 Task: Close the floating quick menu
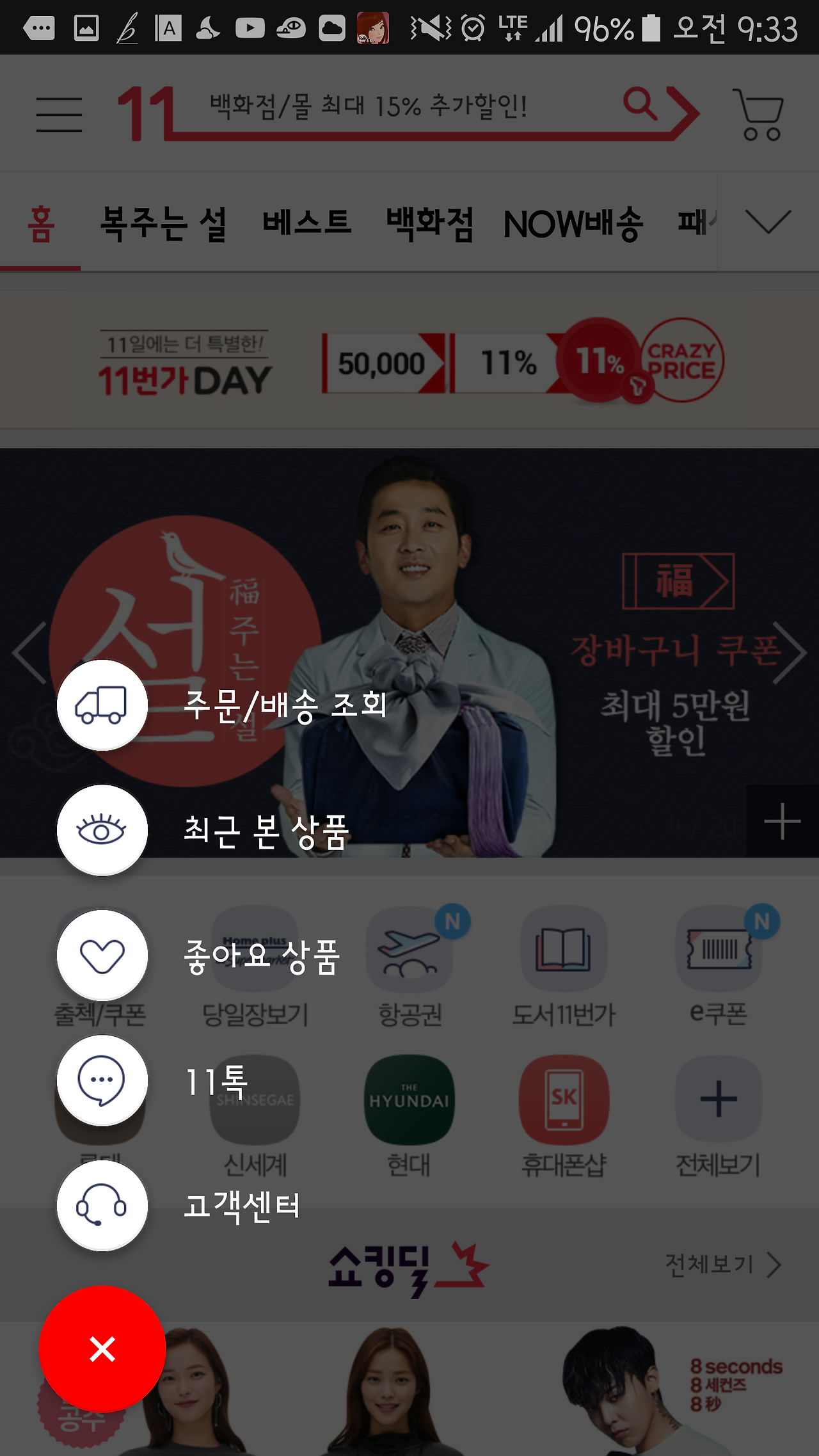[102, 1349]
